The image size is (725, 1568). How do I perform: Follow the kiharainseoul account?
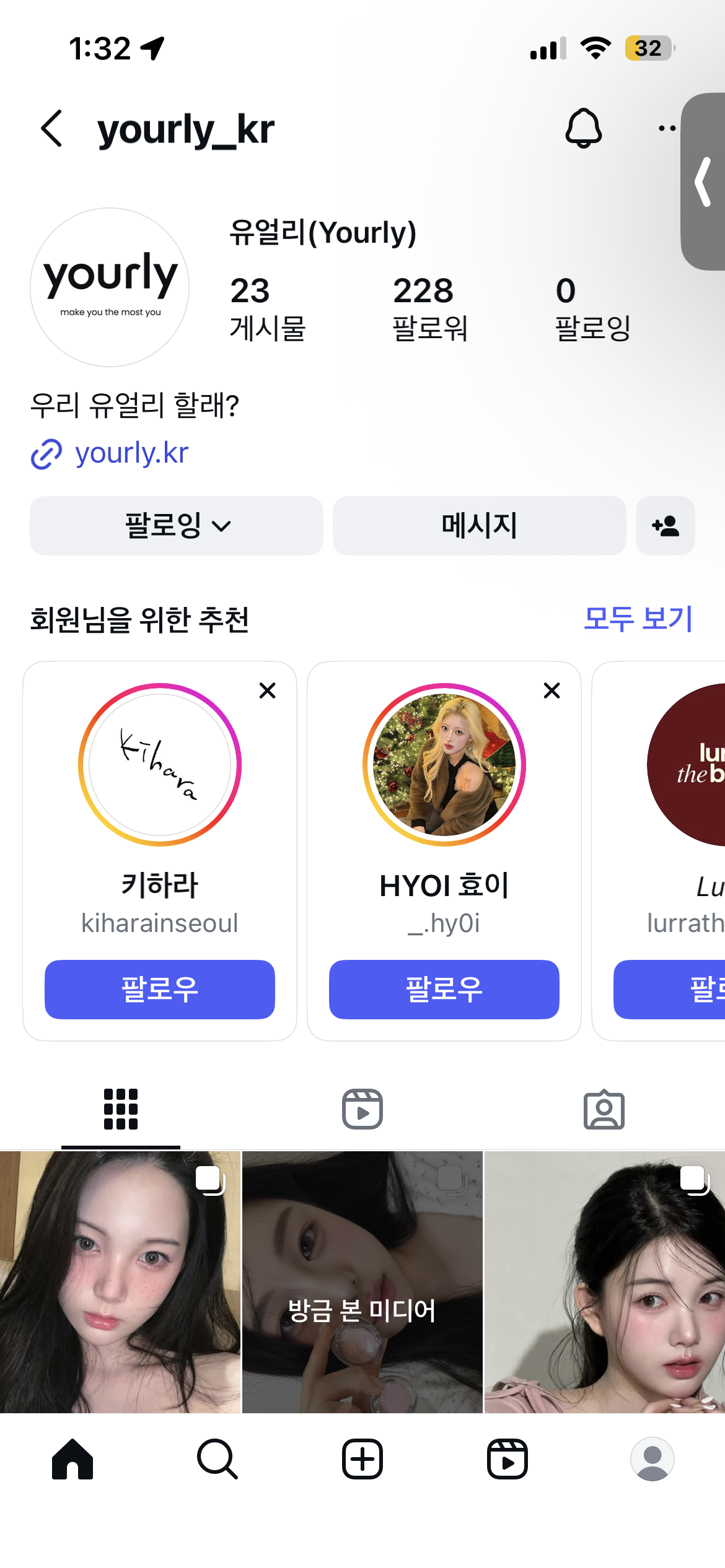click(159, 989)
